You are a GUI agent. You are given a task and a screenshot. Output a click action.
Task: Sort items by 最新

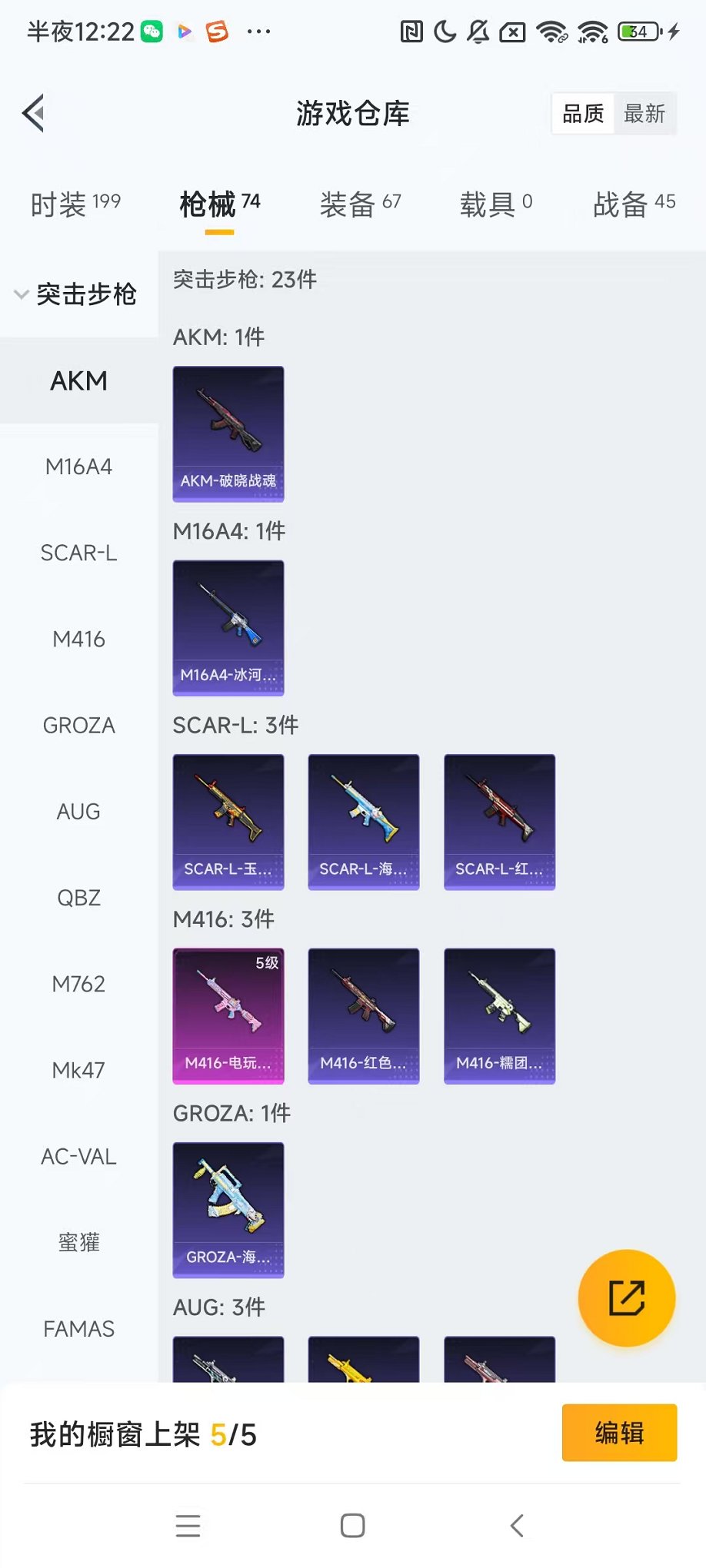(644, 114)
